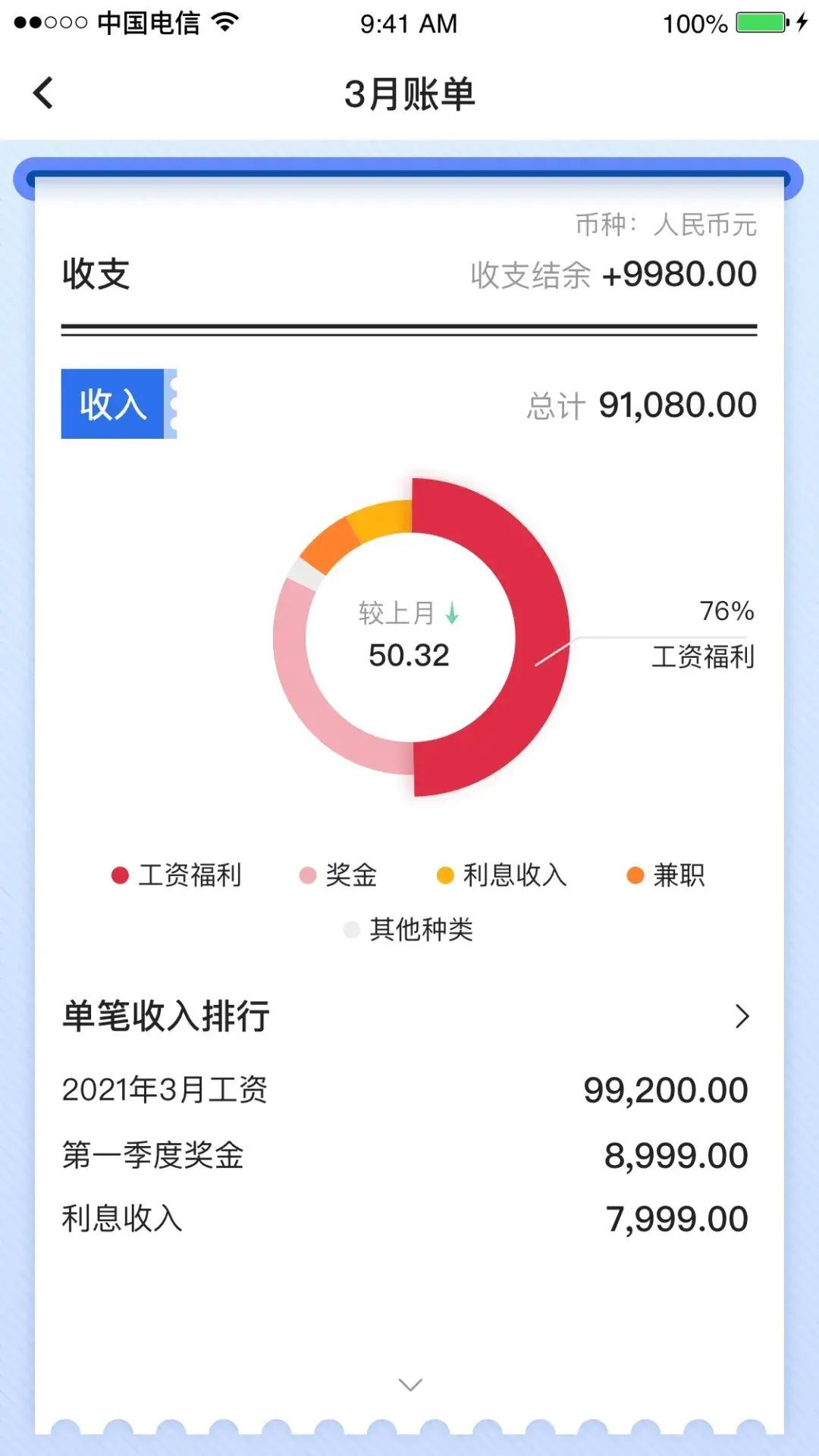
Task: Open the 3月账单 title bar
Action: pos(409,92)
